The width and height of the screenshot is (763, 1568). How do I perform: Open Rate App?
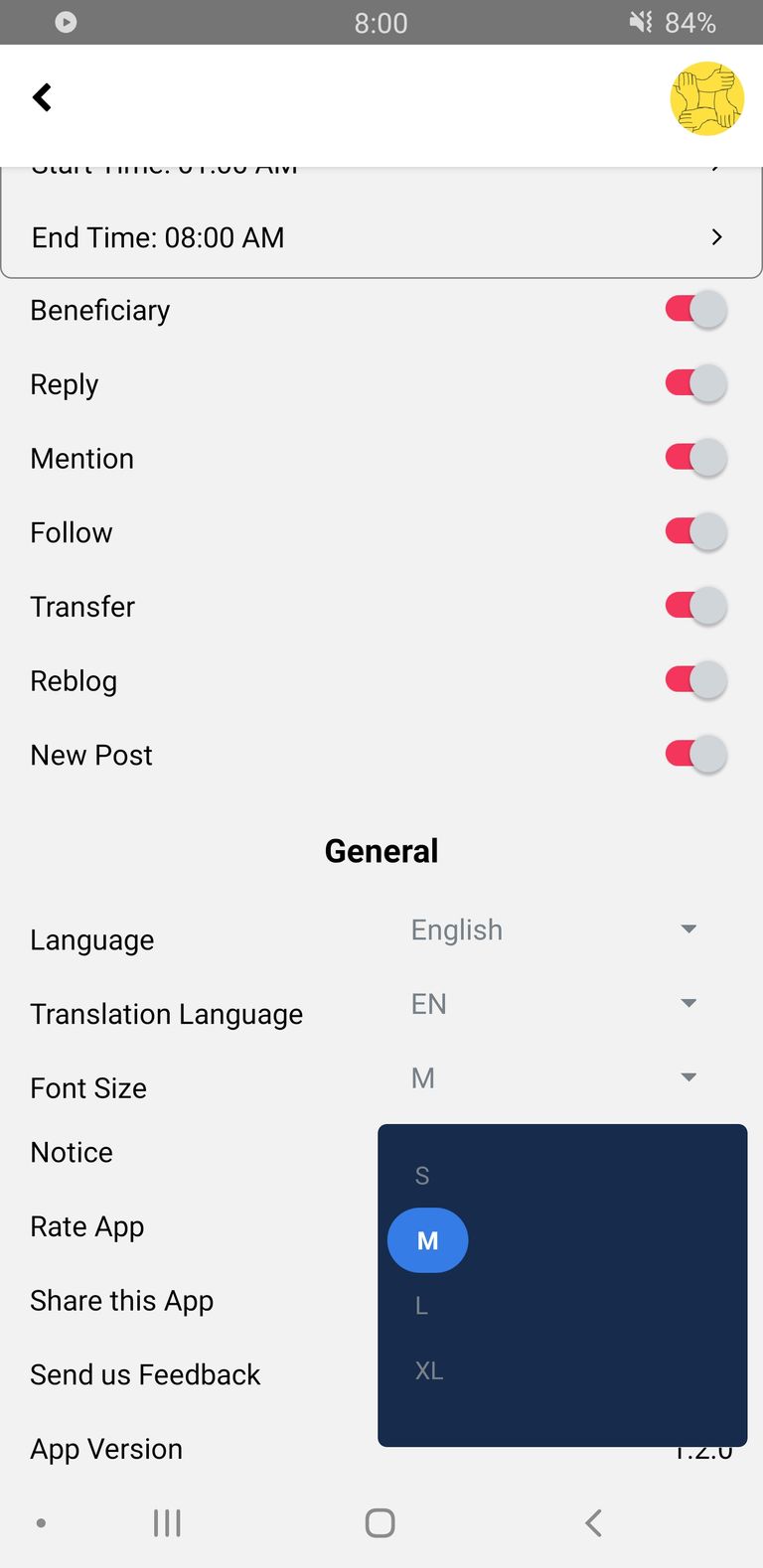(87, 1226)
